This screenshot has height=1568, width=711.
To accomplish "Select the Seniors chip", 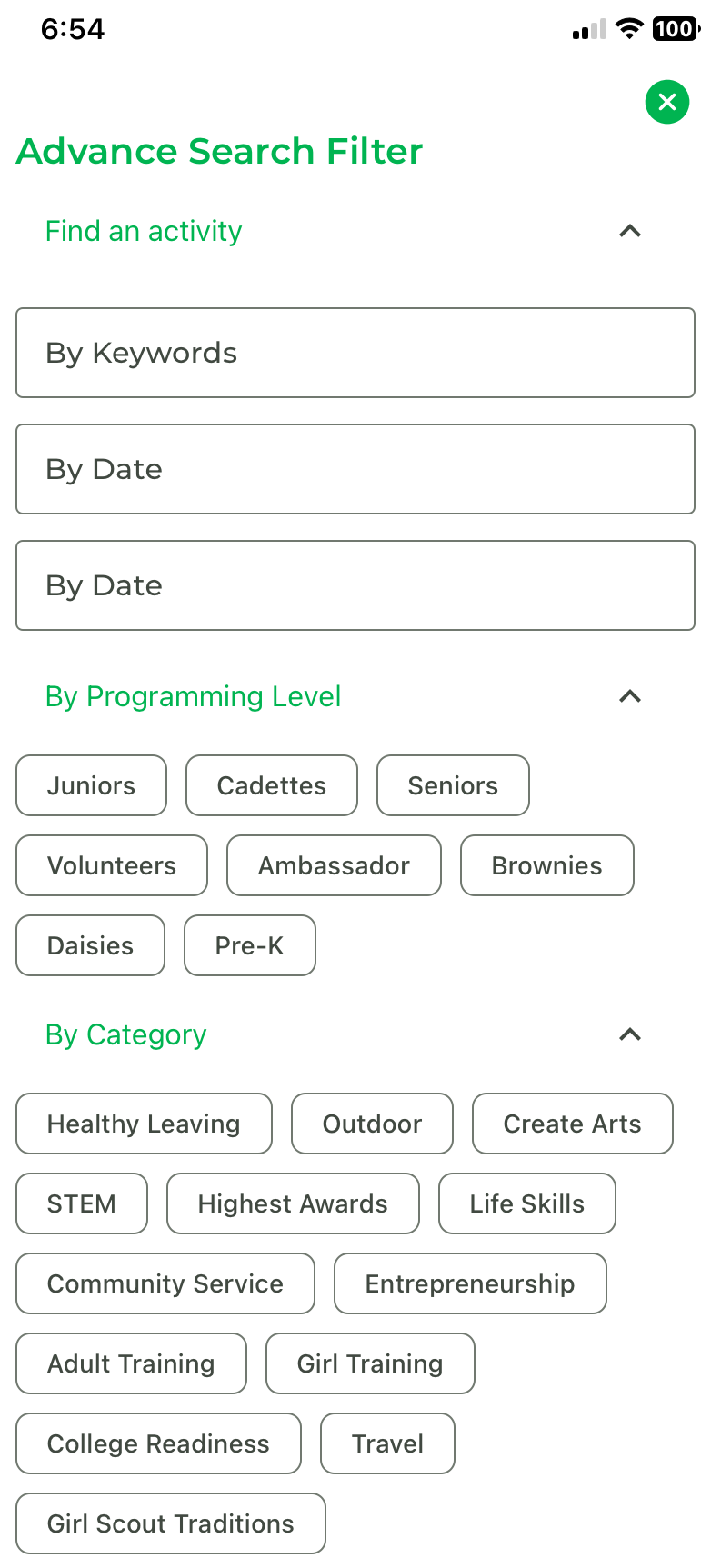I will (x=453, y=785).
